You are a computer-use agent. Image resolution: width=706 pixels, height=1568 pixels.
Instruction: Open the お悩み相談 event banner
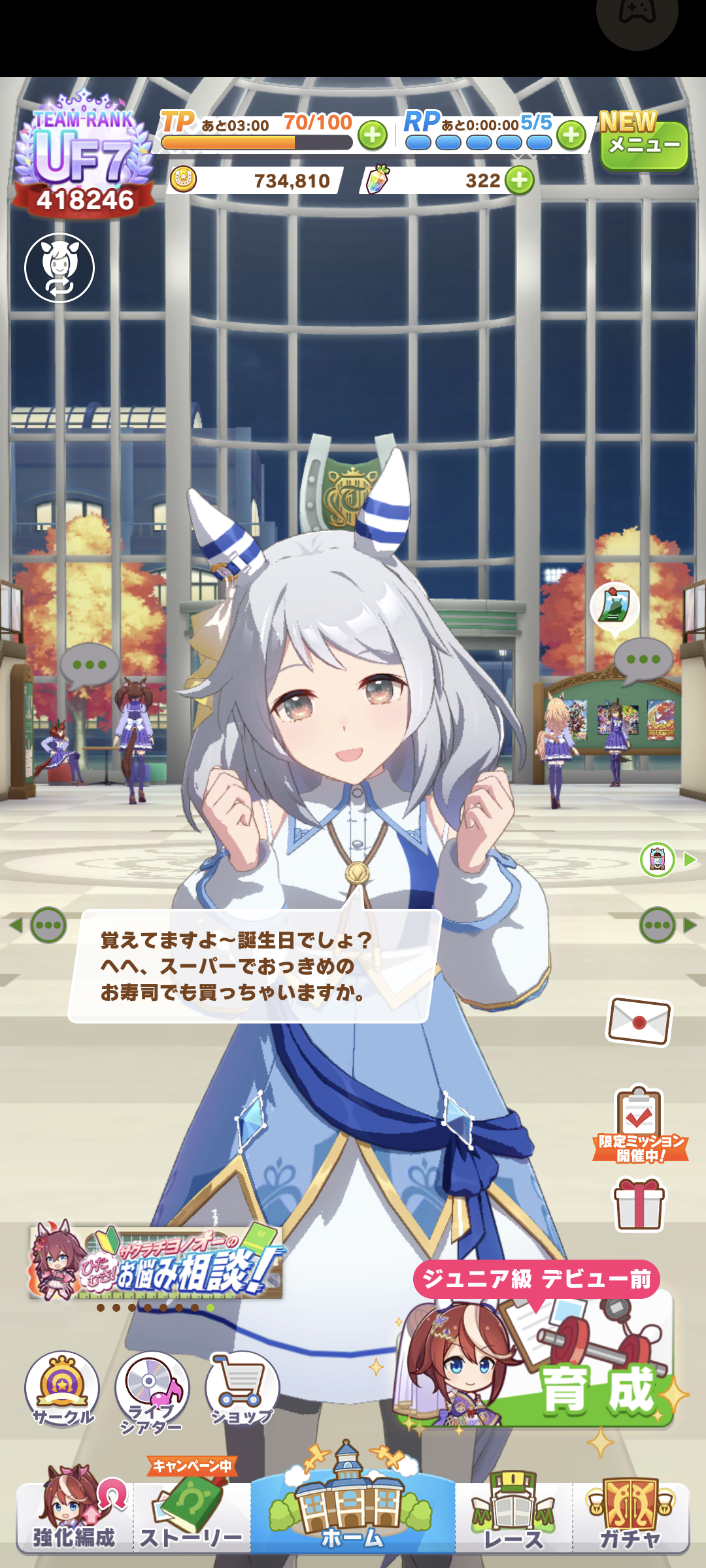click(x=156, y=1262)
